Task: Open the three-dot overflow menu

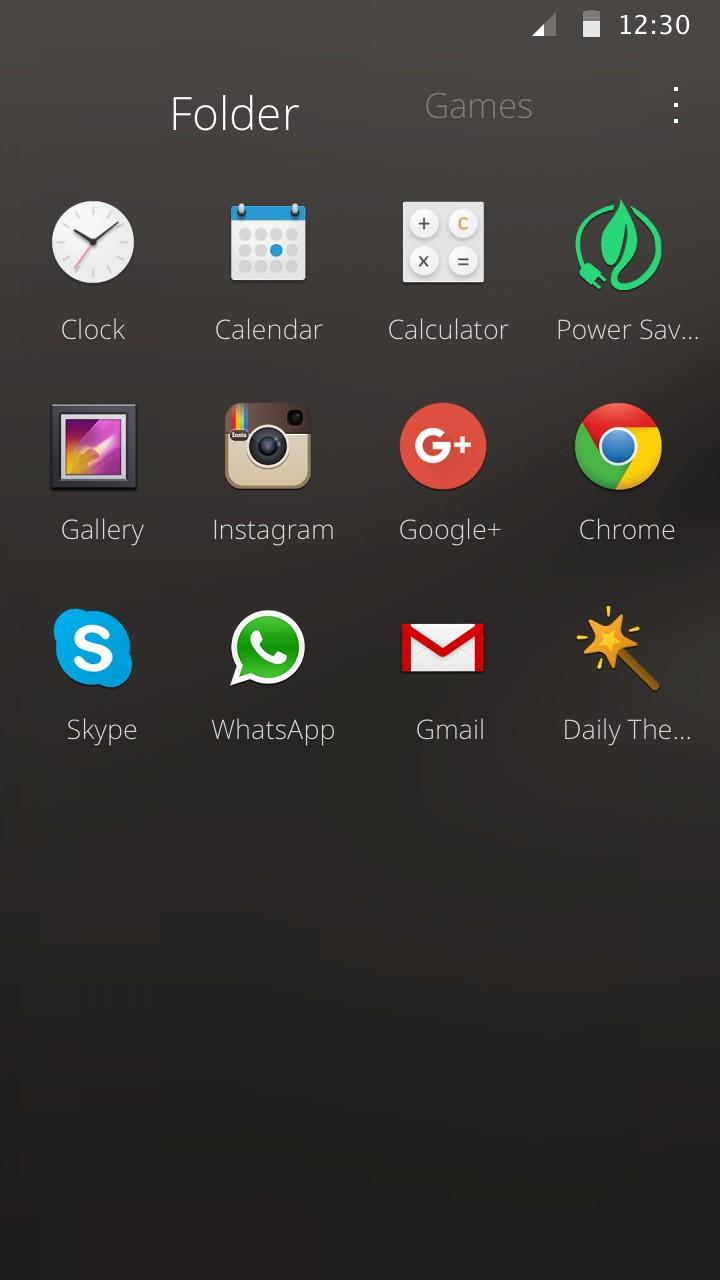Action: coord(676,106)
